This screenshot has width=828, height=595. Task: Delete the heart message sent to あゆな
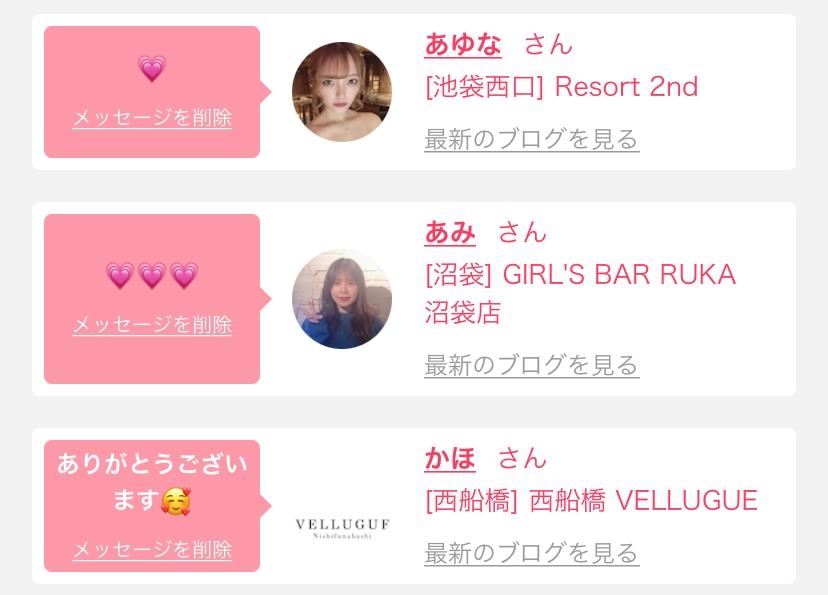[x=152, y=118]
